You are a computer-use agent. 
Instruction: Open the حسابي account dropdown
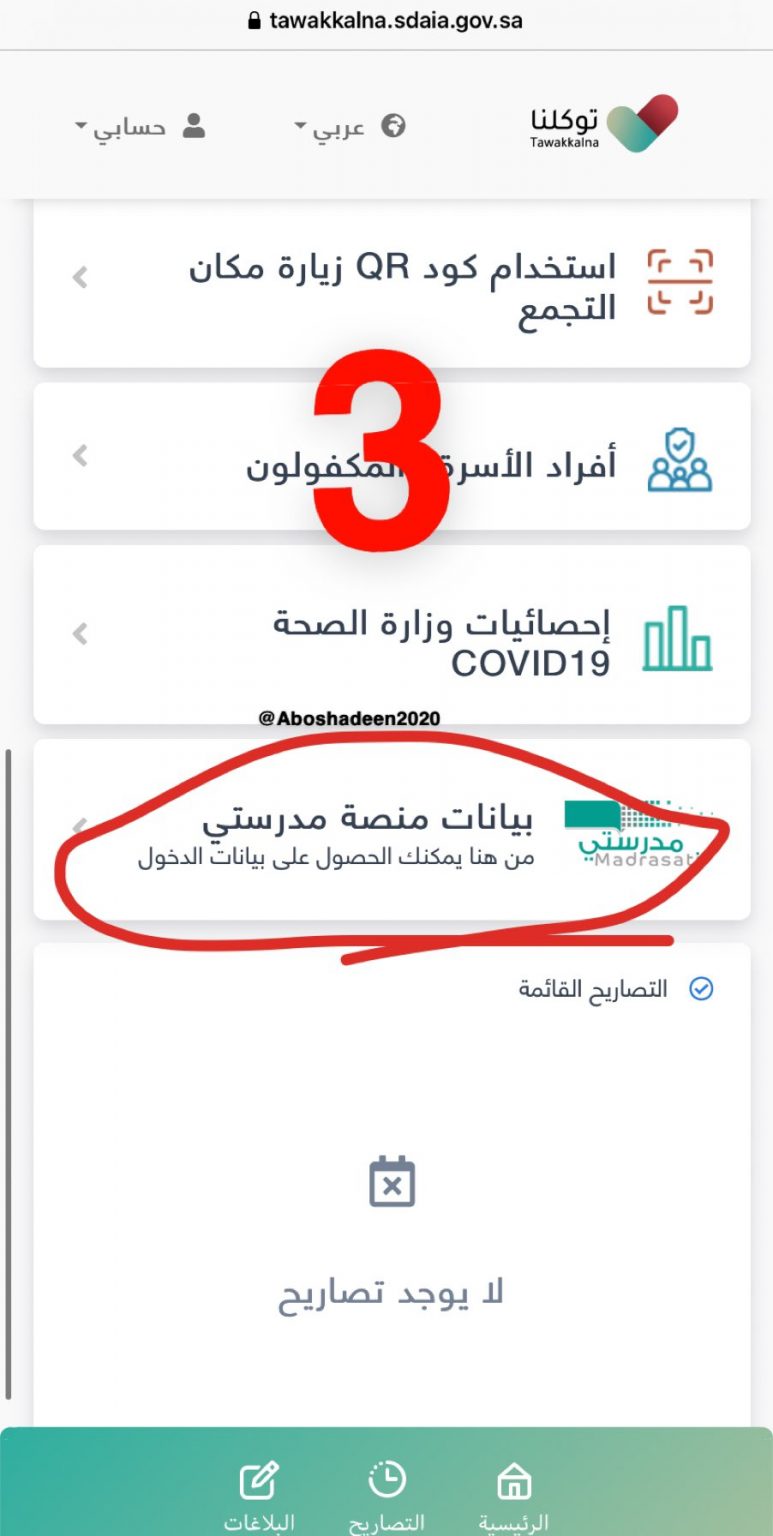click(x=140, y=127)
